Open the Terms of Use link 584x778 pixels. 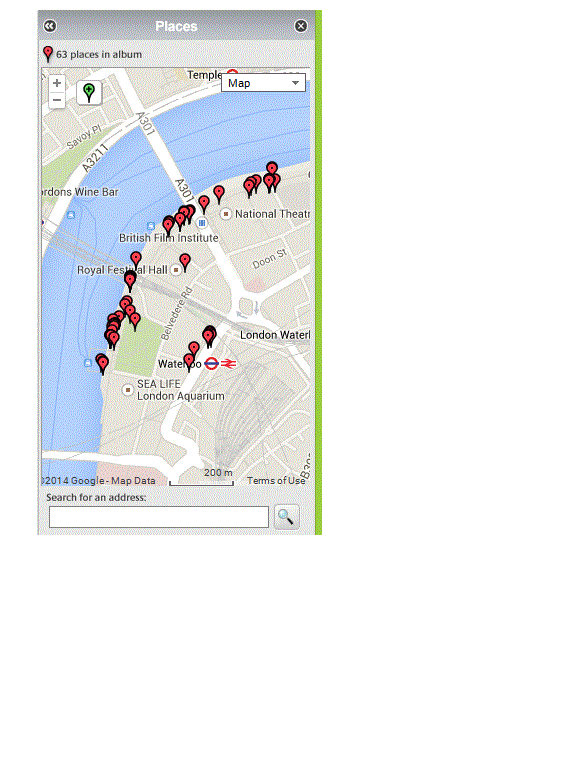(276, 480)
